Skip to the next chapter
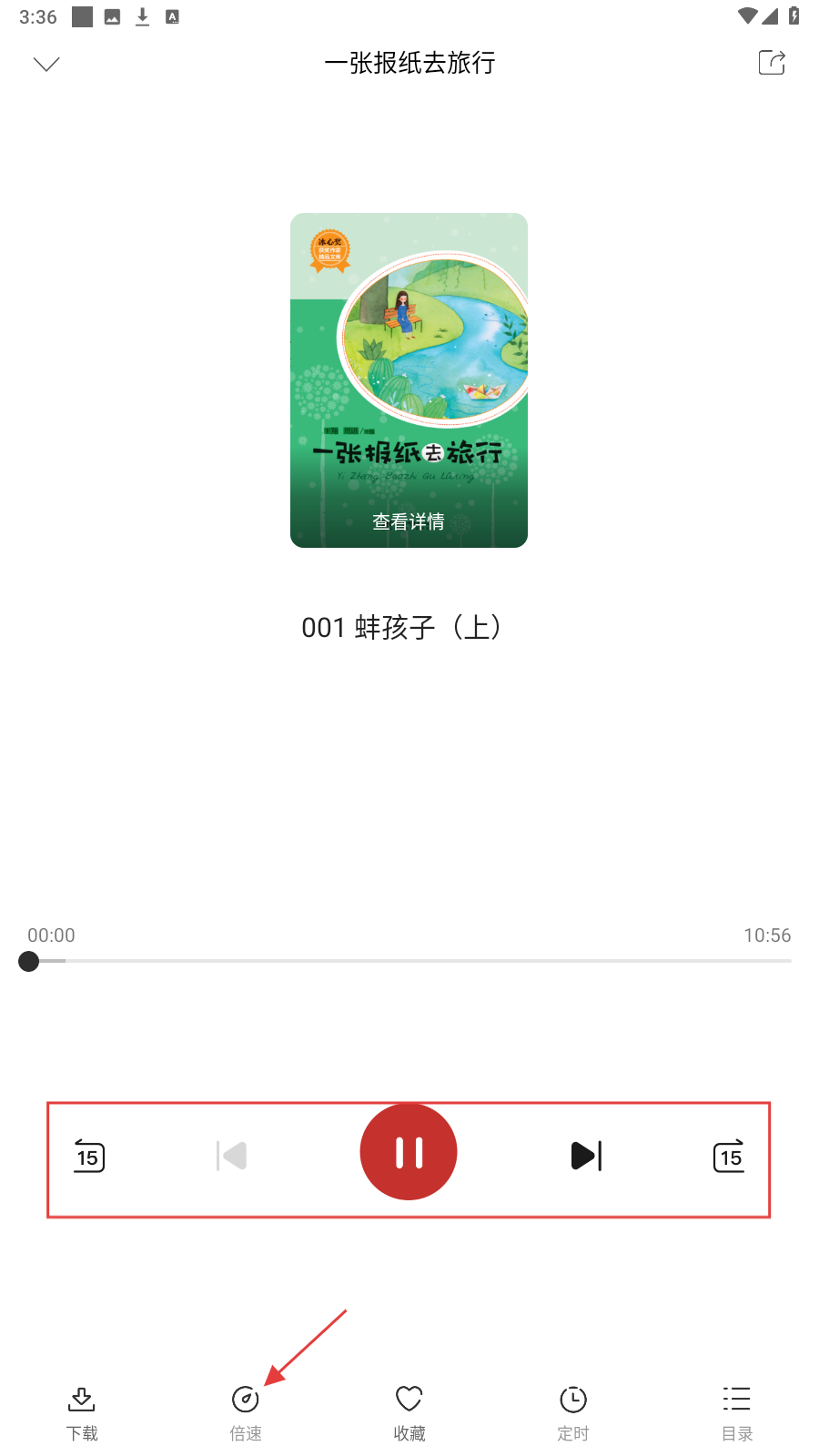Image resolution: width=819 pixels, height=1456 pixels. coord(586,1156)
